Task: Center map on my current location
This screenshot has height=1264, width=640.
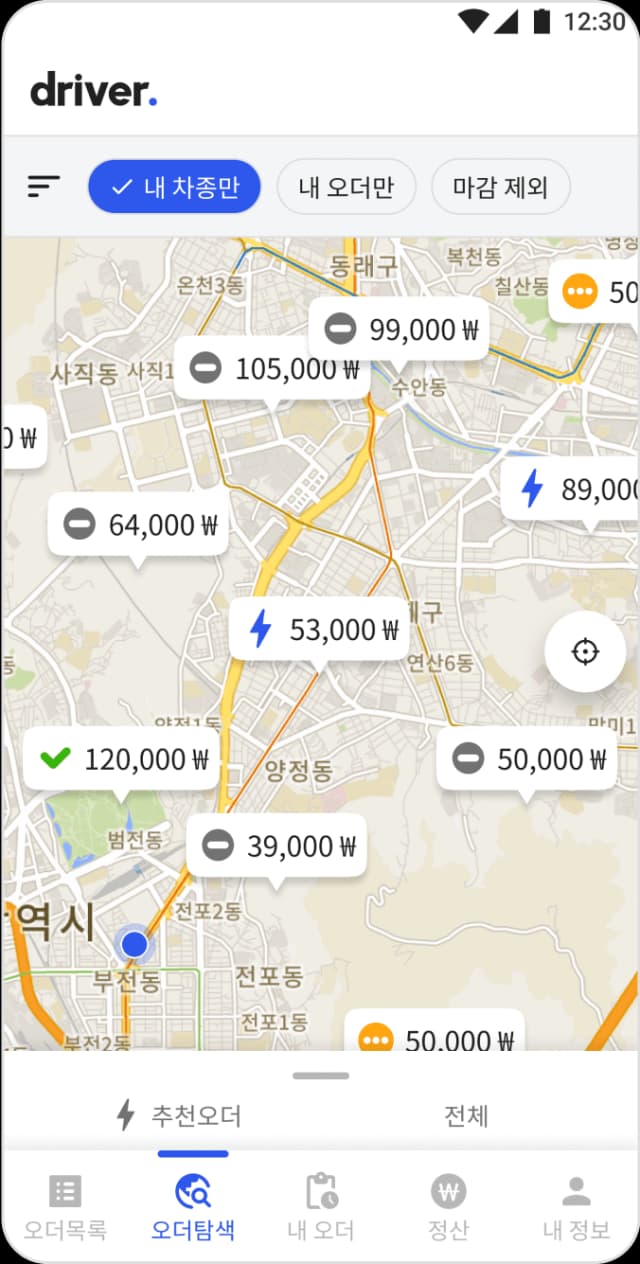Action: (x=585, y=652)
